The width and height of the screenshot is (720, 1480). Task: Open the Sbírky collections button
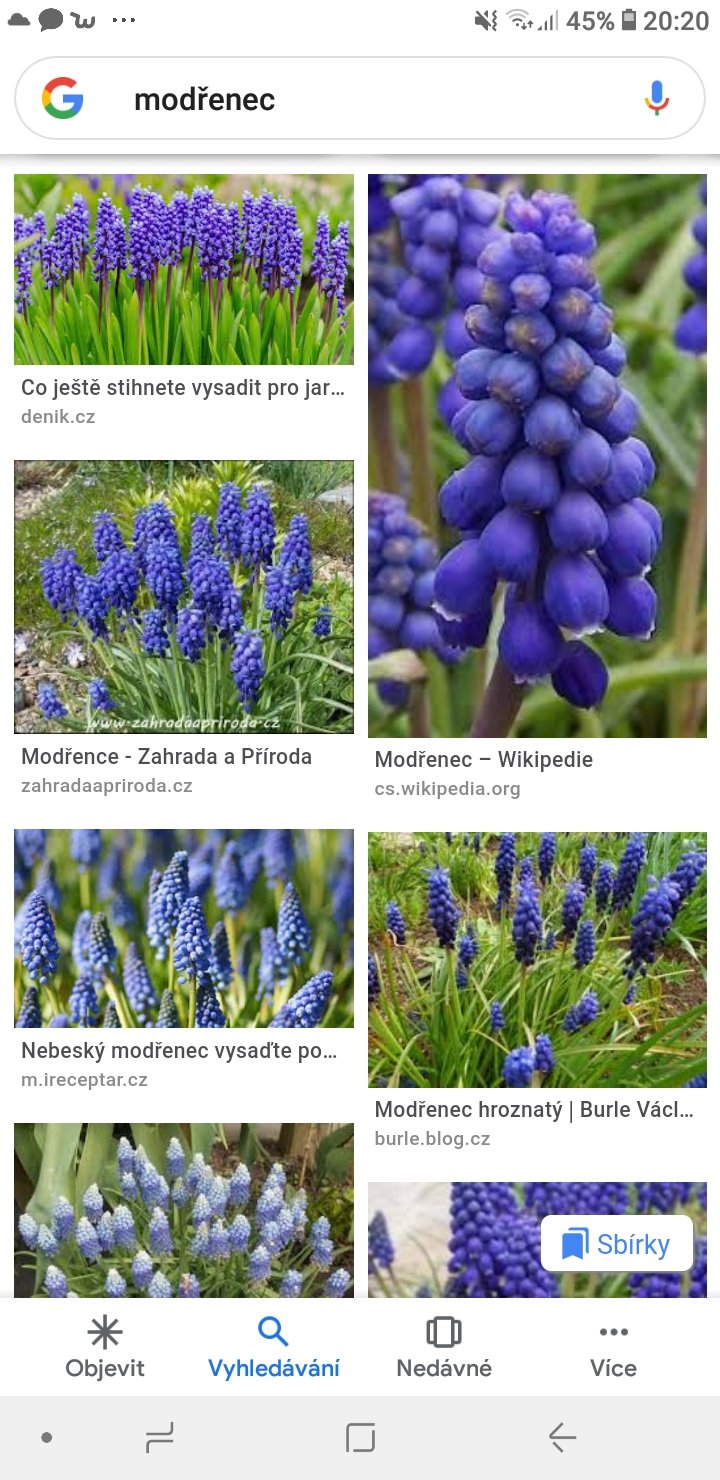[617, 1244]
